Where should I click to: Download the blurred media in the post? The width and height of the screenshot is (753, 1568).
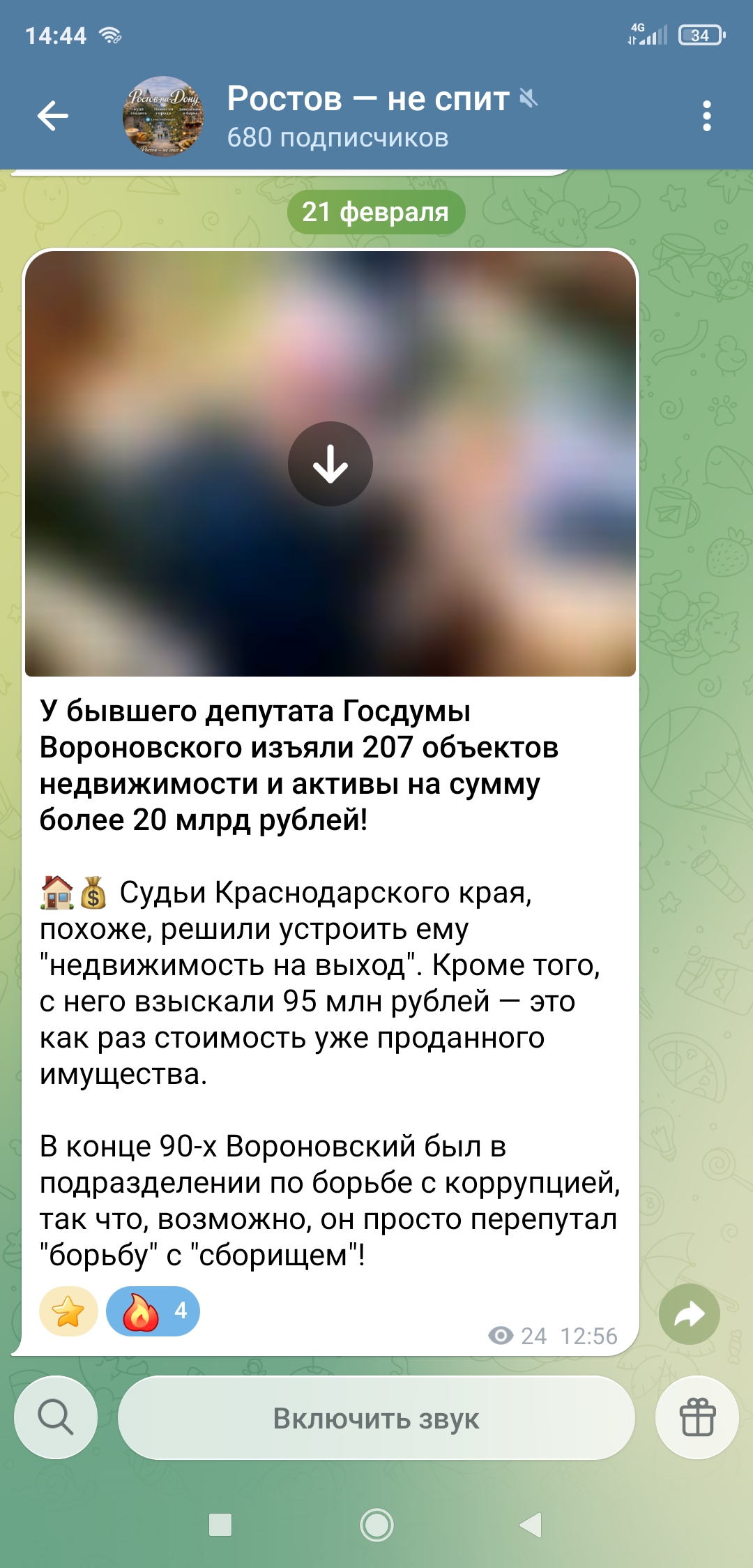point(330,464)
